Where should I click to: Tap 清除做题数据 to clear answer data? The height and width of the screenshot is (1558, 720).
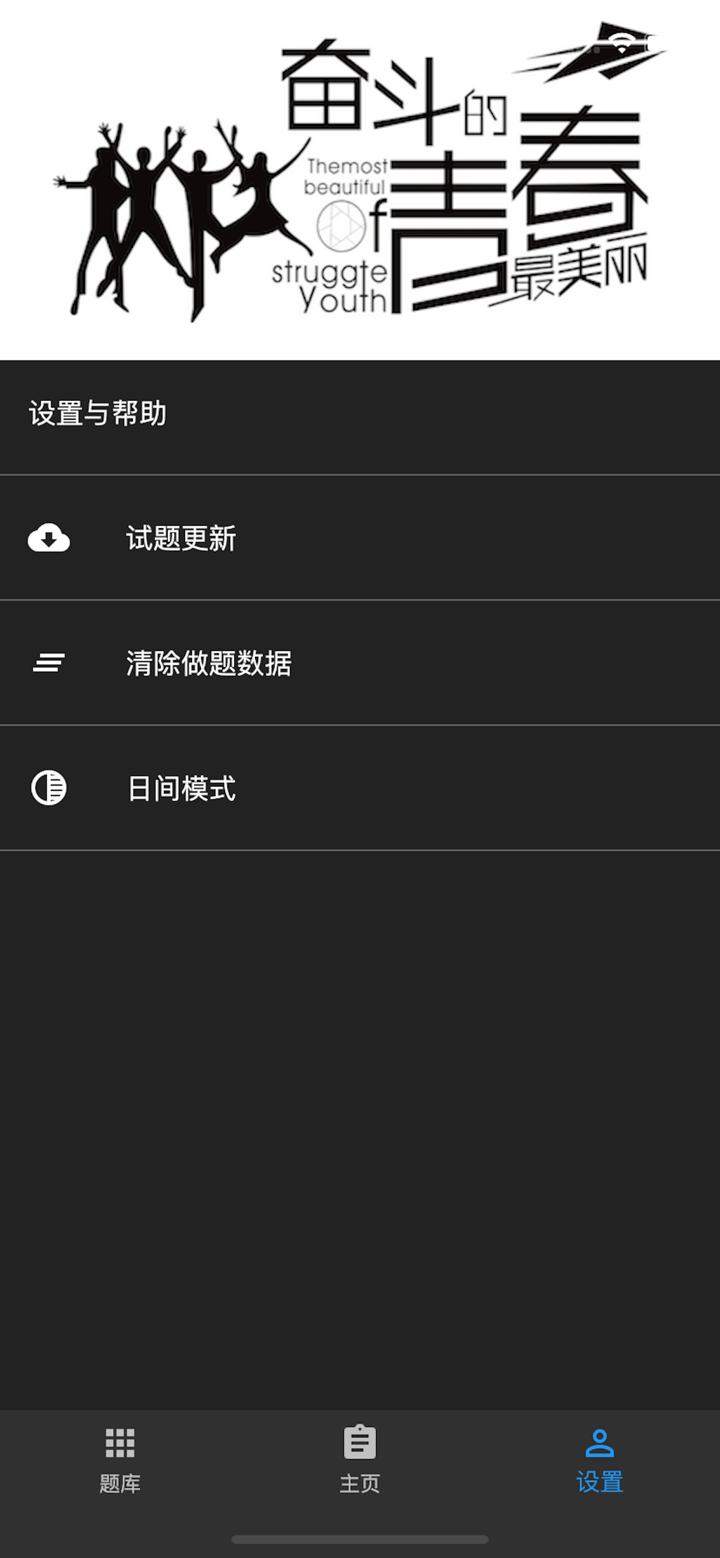209,663
